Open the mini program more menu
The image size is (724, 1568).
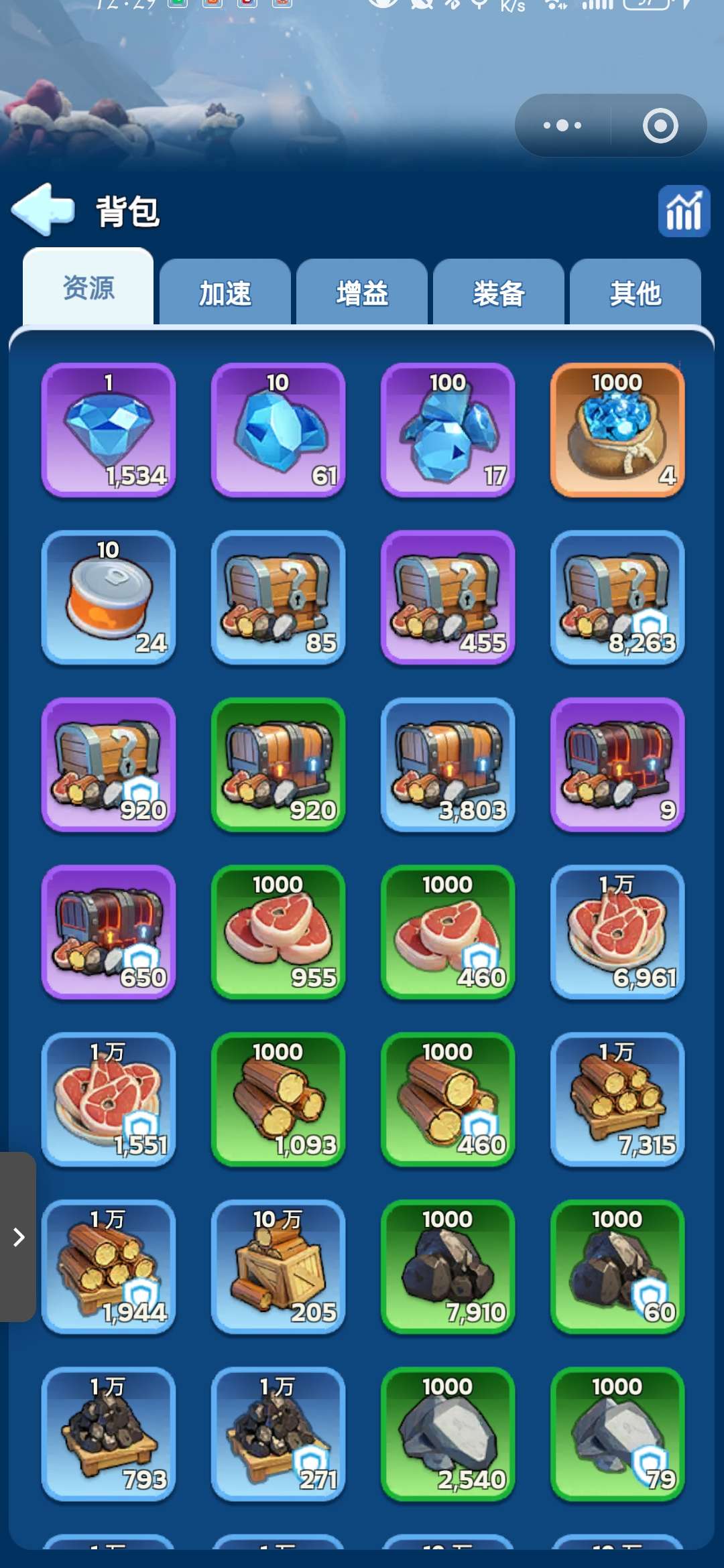(562, 125)
